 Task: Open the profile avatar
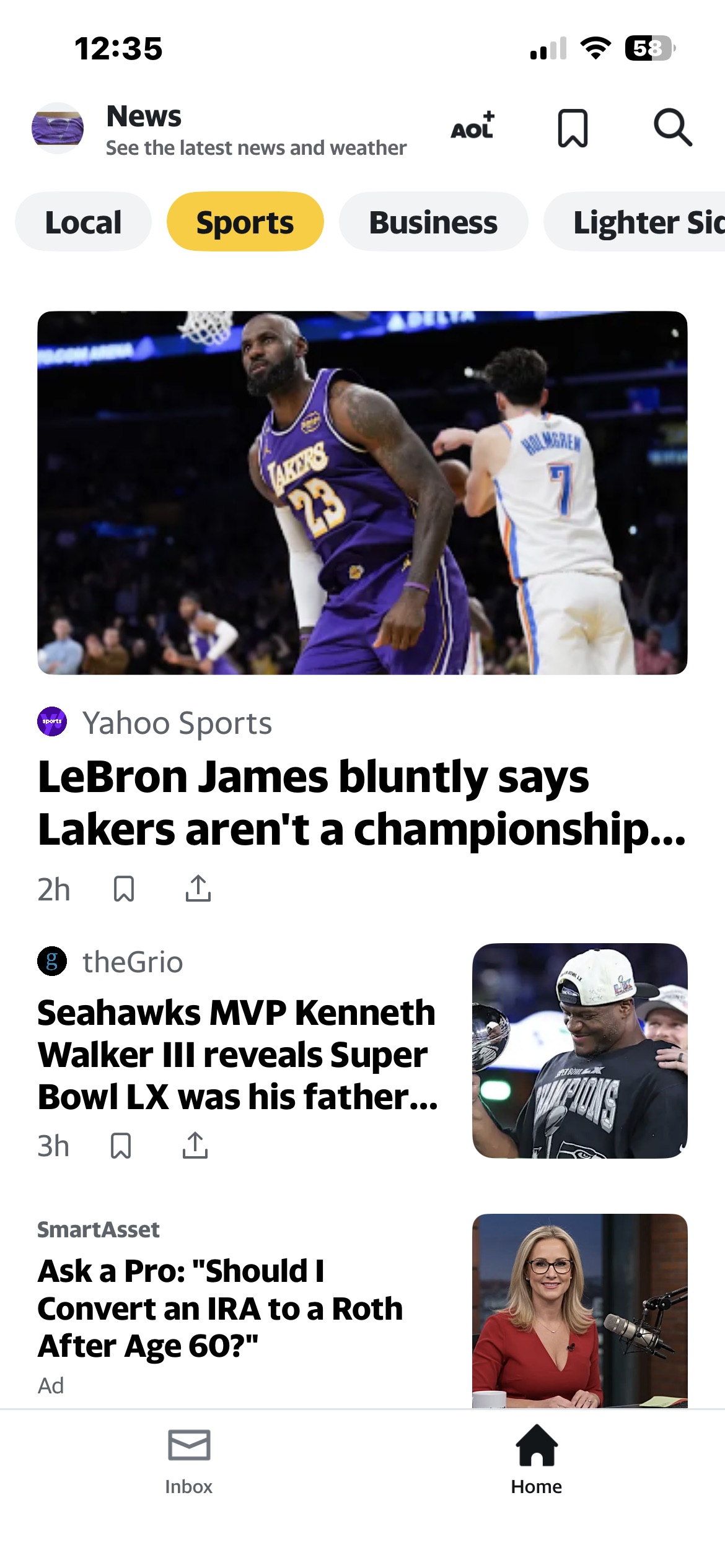(58, 128)
